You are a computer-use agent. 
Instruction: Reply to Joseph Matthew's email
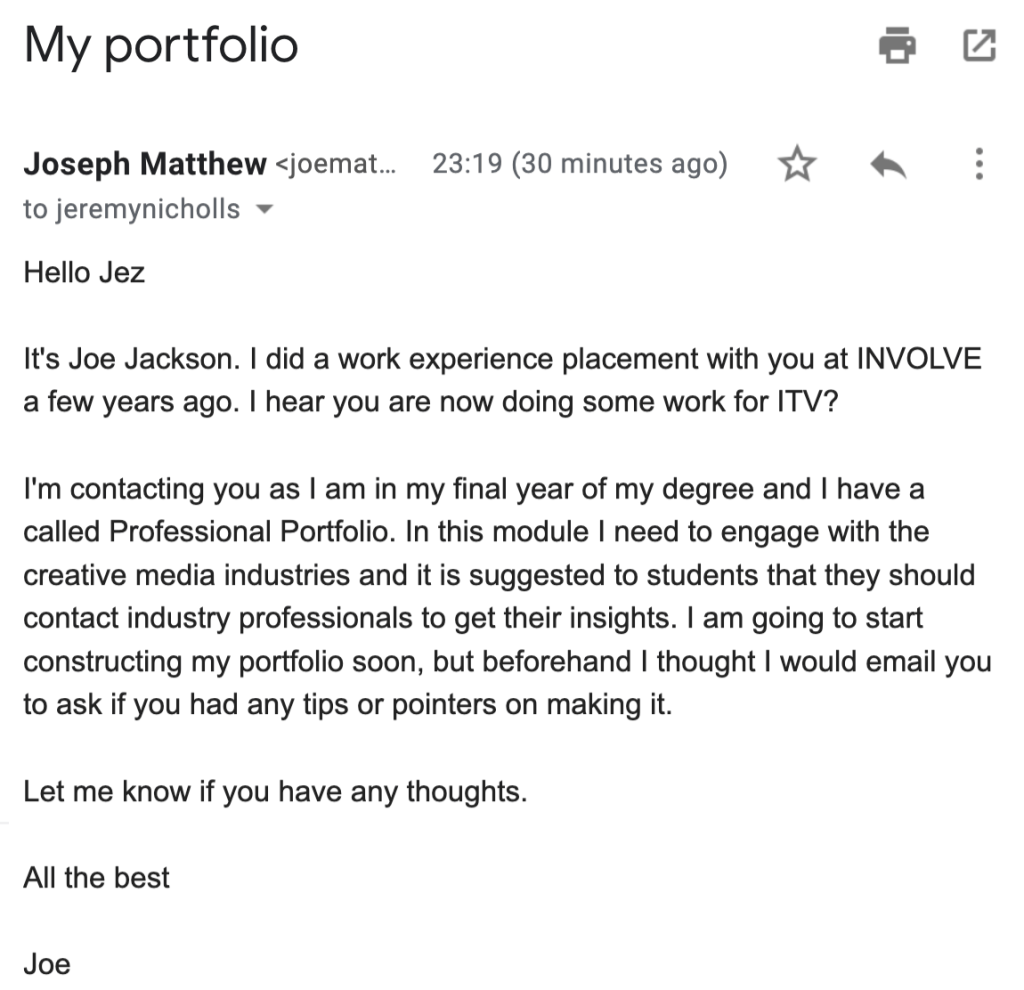[x=887, y=164]
